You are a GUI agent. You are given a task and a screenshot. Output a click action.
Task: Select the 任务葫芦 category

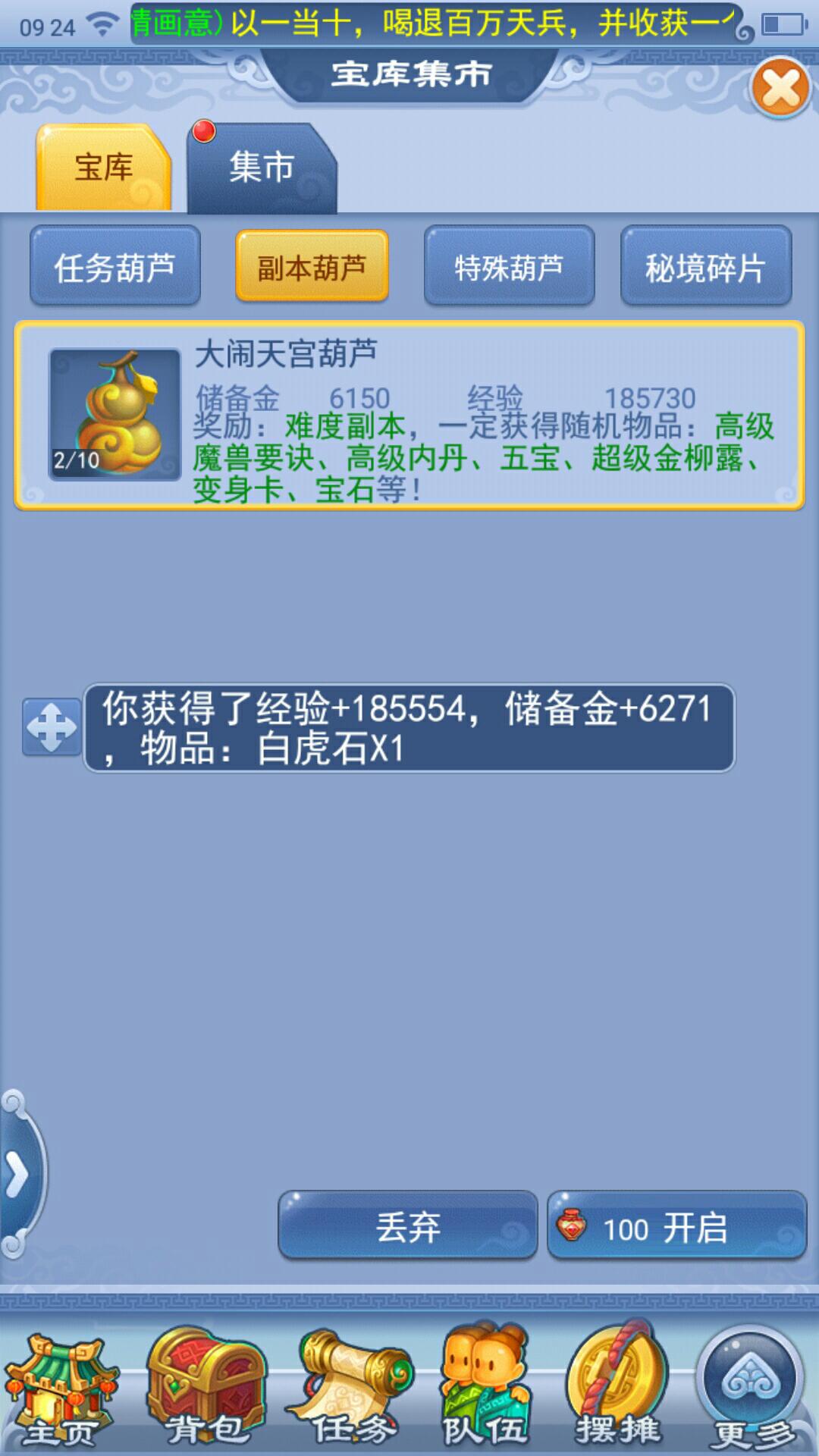point(115,267)
